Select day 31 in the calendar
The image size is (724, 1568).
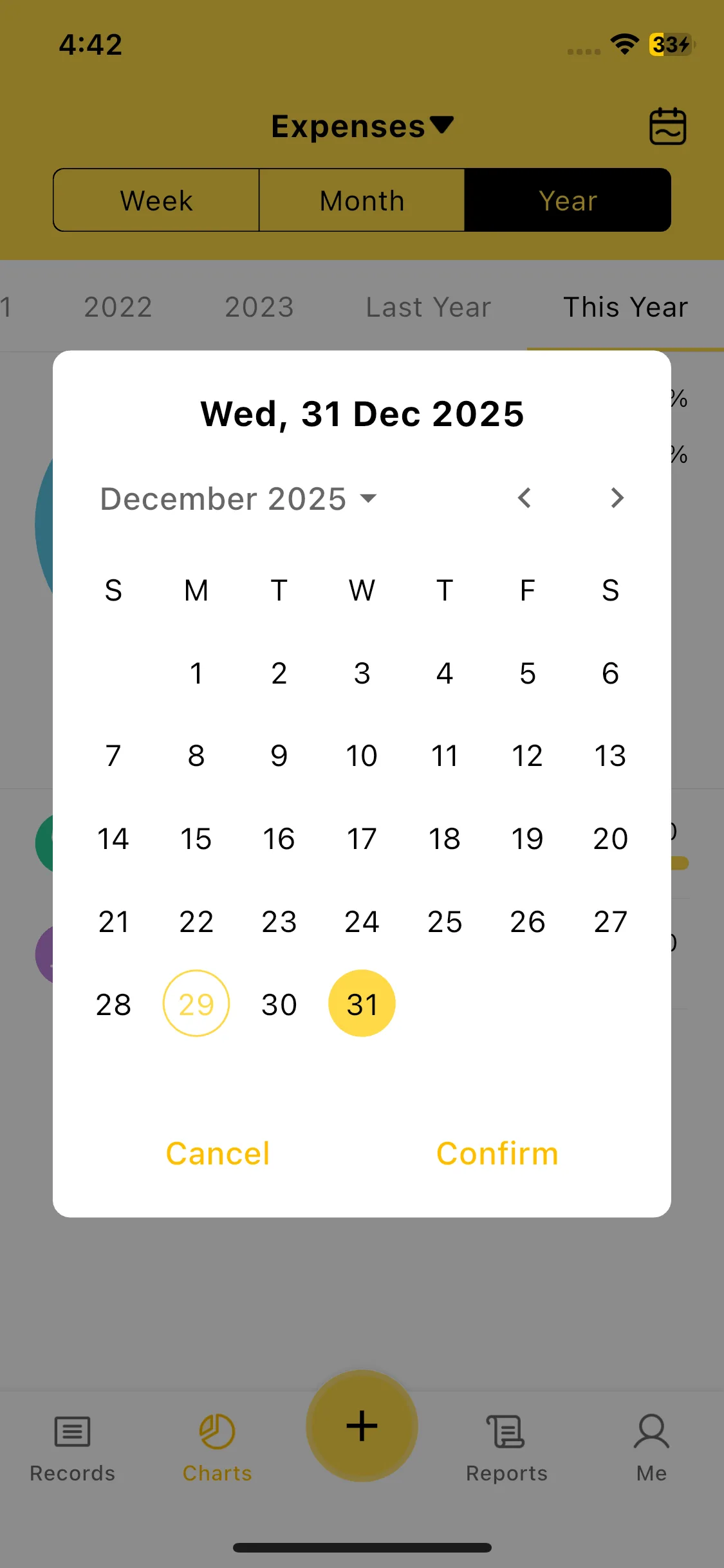pyautogui.click(x=362, y=1004)
